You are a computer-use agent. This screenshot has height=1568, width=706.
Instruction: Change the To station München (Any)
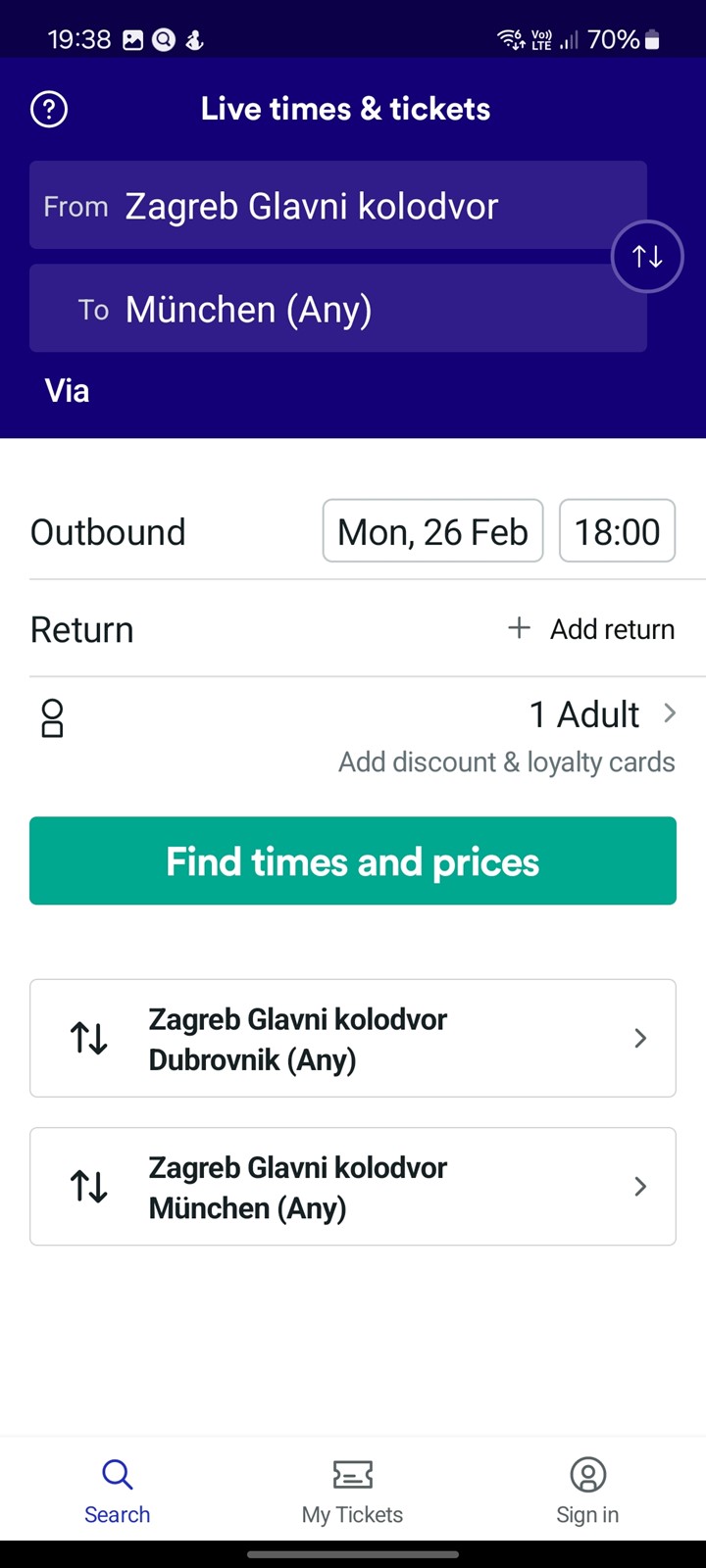point(337,308)
